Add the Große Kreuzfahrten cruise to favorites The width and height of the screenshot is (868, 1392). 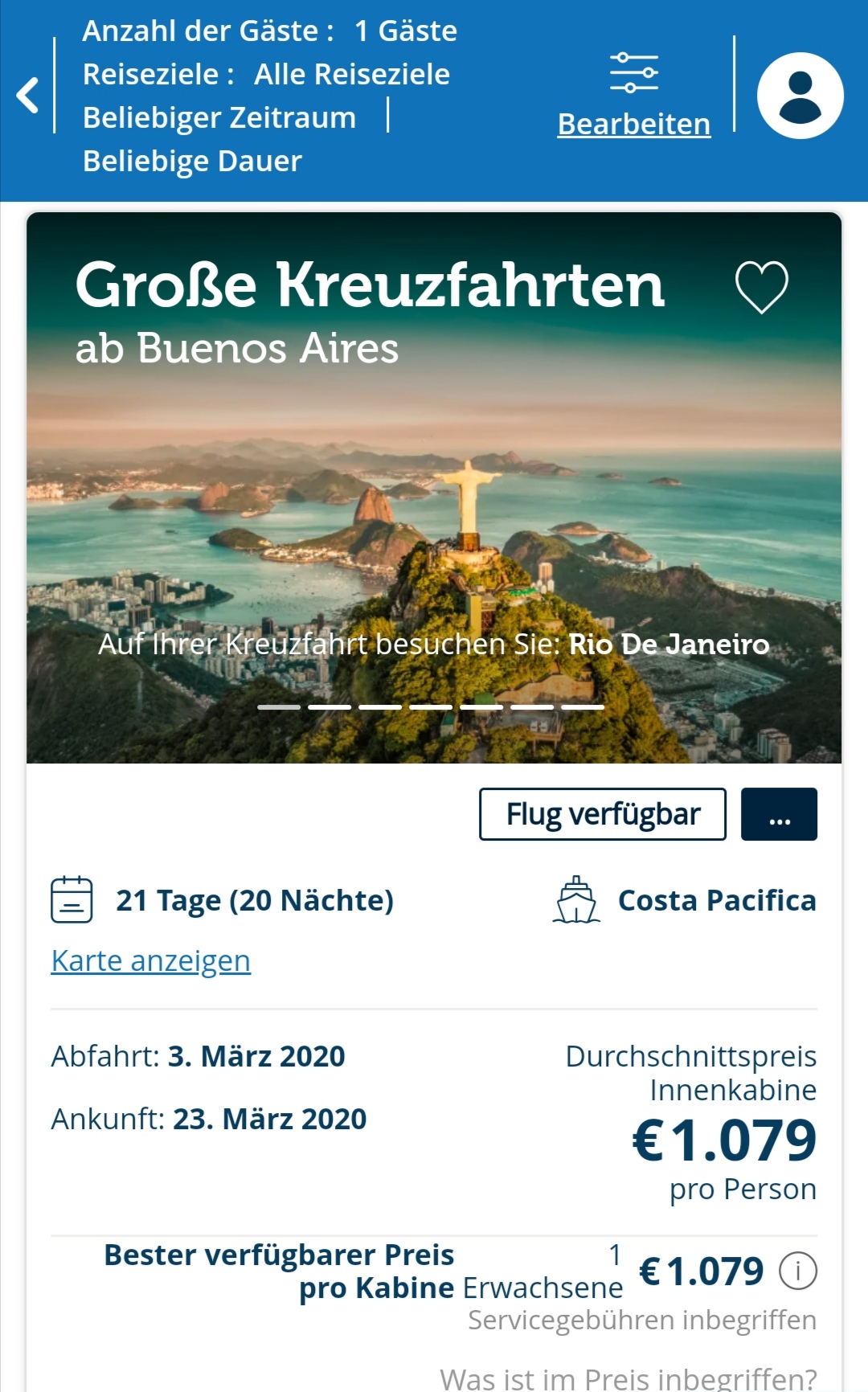[761, 287]
